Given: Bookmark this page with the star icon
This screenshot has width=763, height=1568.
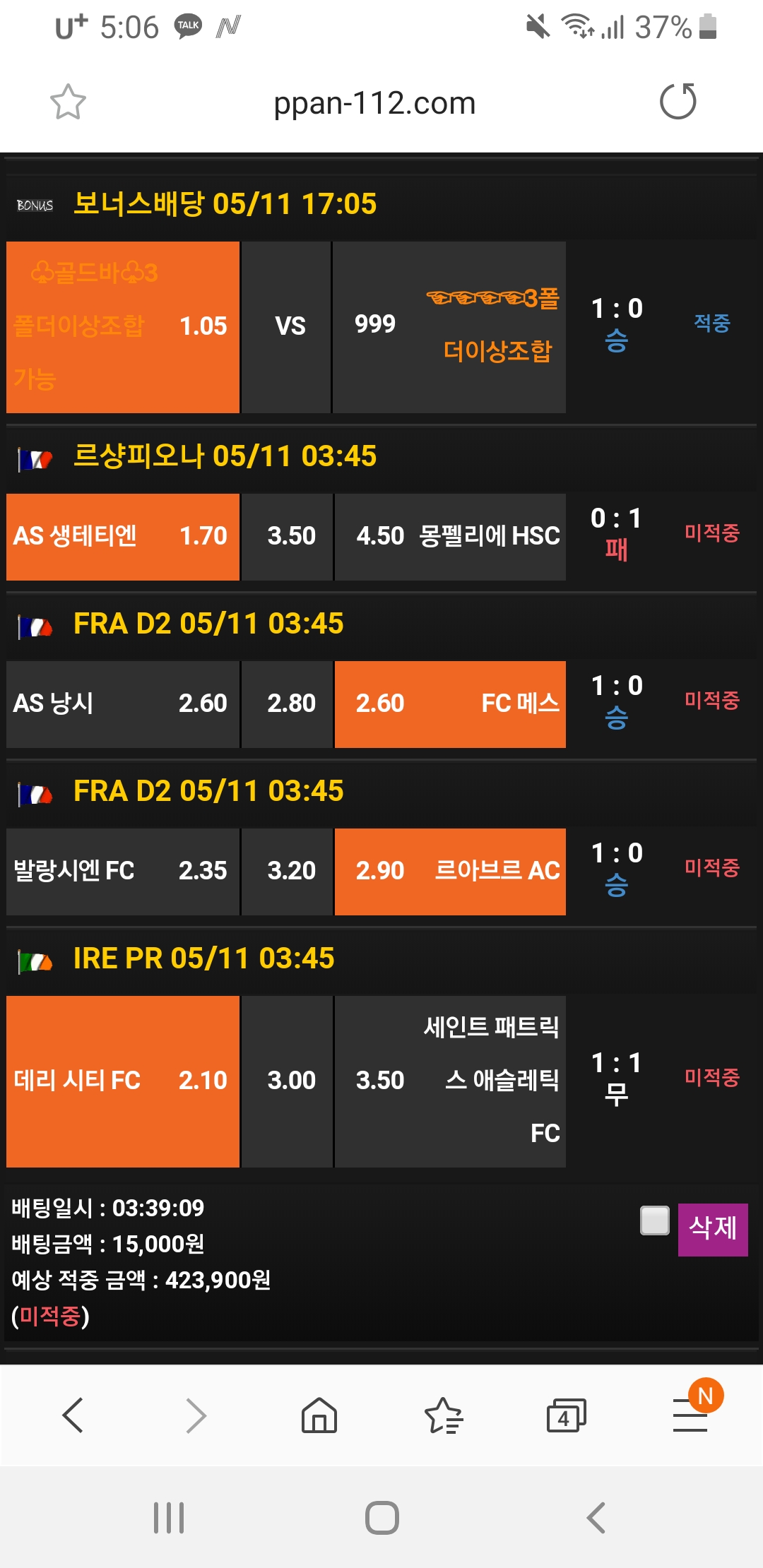Looking at the screenshot, I should 68,102.
